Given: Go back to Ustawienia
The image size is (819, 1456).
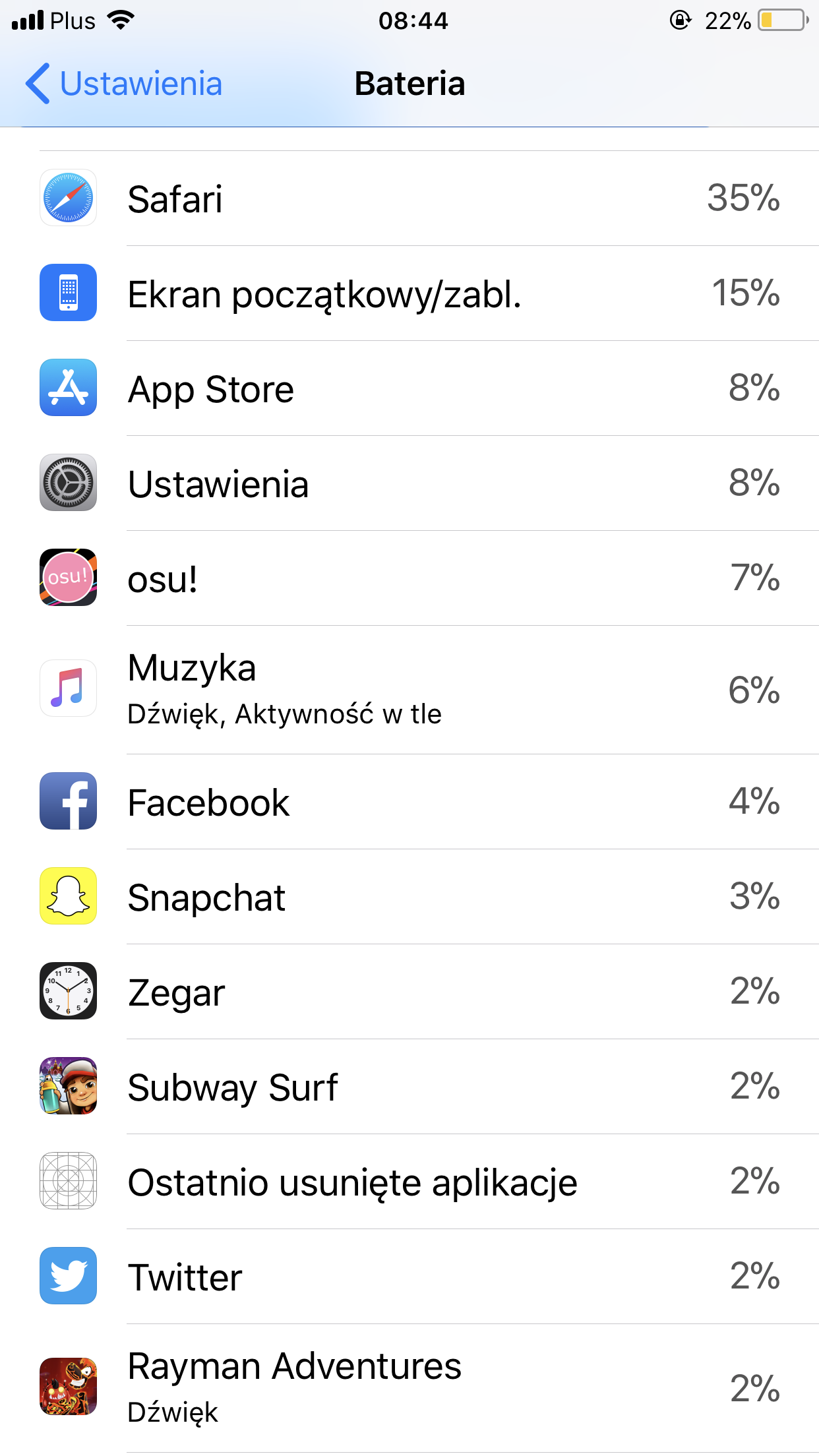Looking at the screenshot, I should (x=123, y=84).
